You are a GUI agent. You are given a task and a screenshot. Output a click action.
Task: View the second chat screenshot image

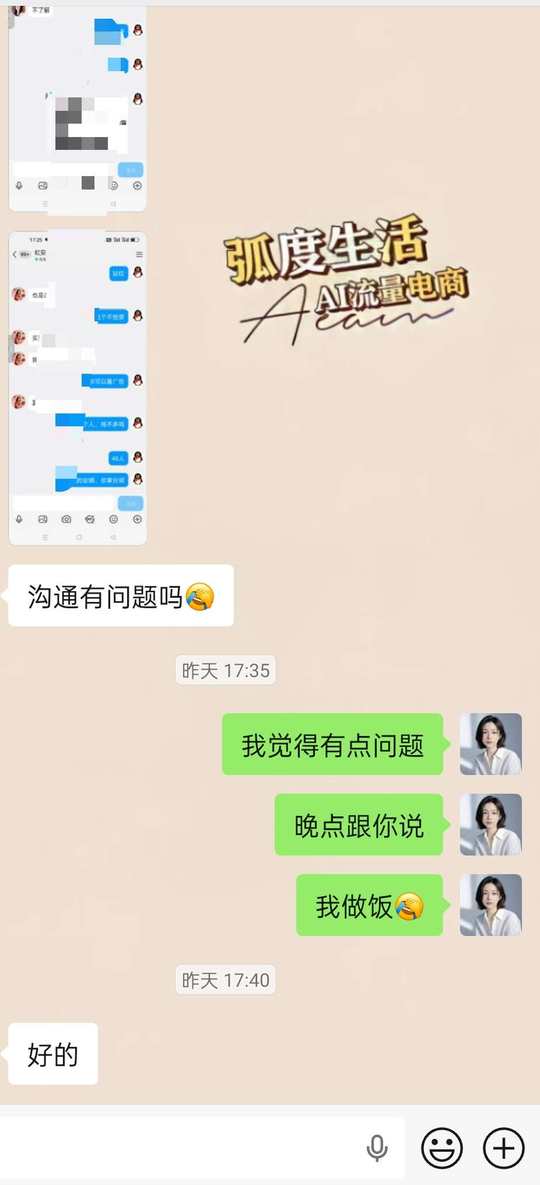coord(78,388)
